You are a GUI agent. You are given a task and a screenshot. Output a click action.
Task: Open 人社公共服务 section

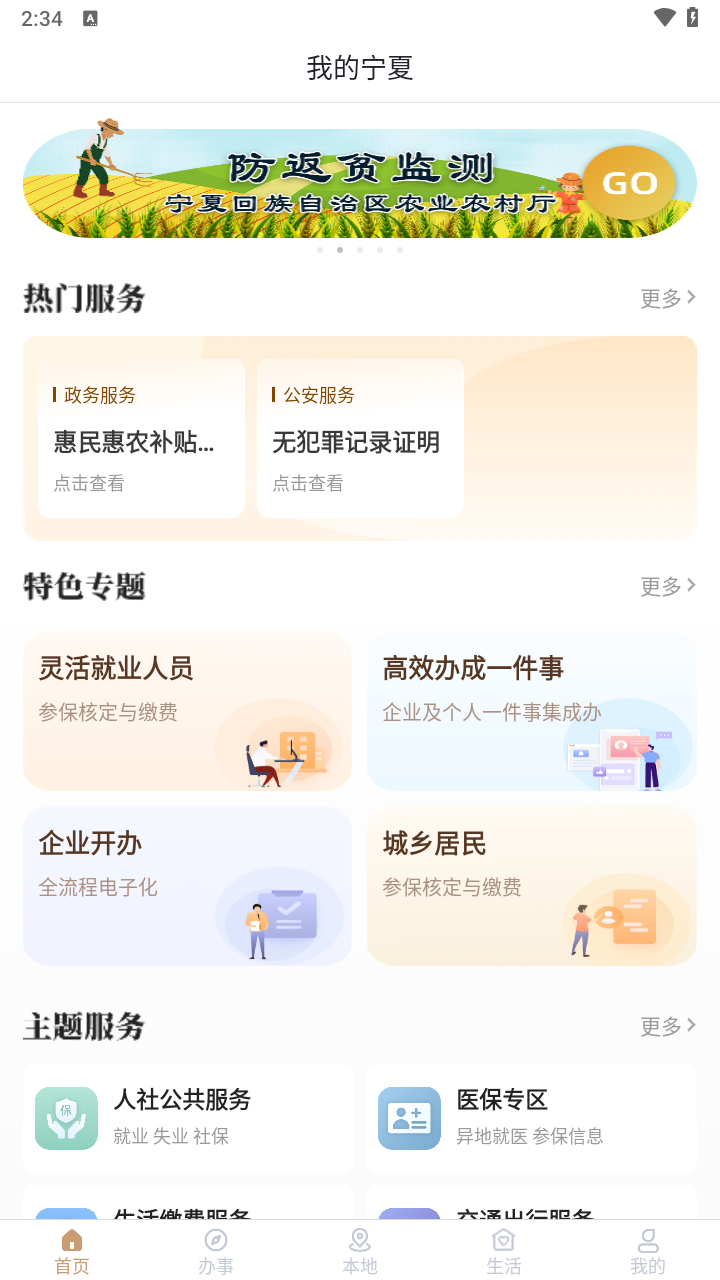(188, 1118)
